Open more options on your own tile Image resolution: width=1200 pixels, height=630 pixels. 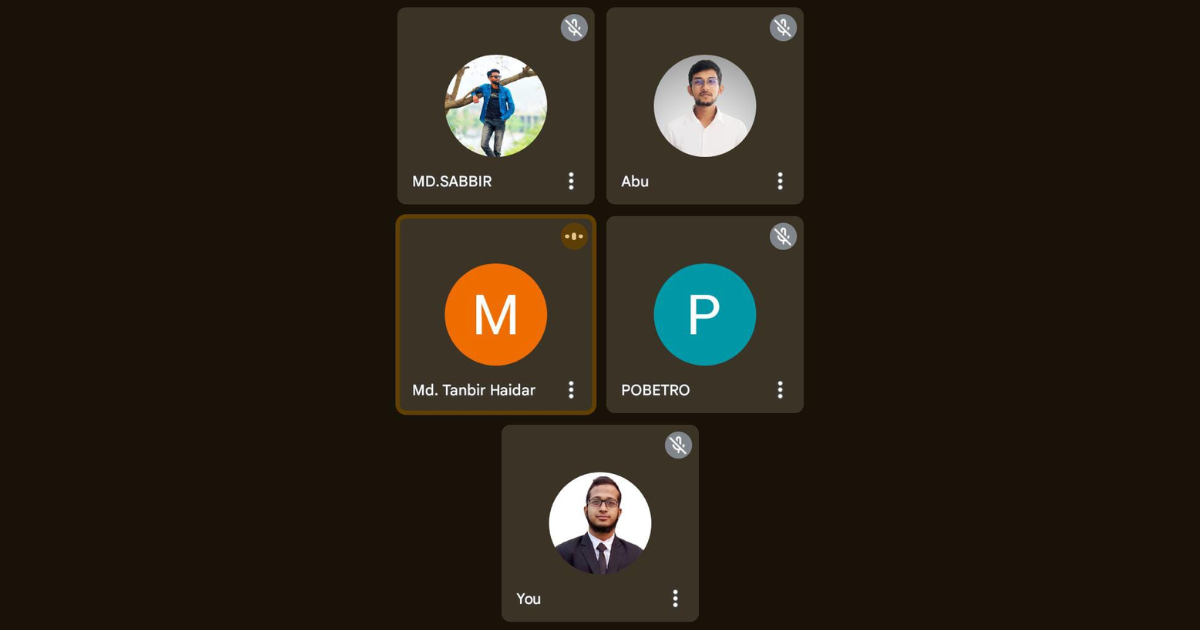point(675,598)
